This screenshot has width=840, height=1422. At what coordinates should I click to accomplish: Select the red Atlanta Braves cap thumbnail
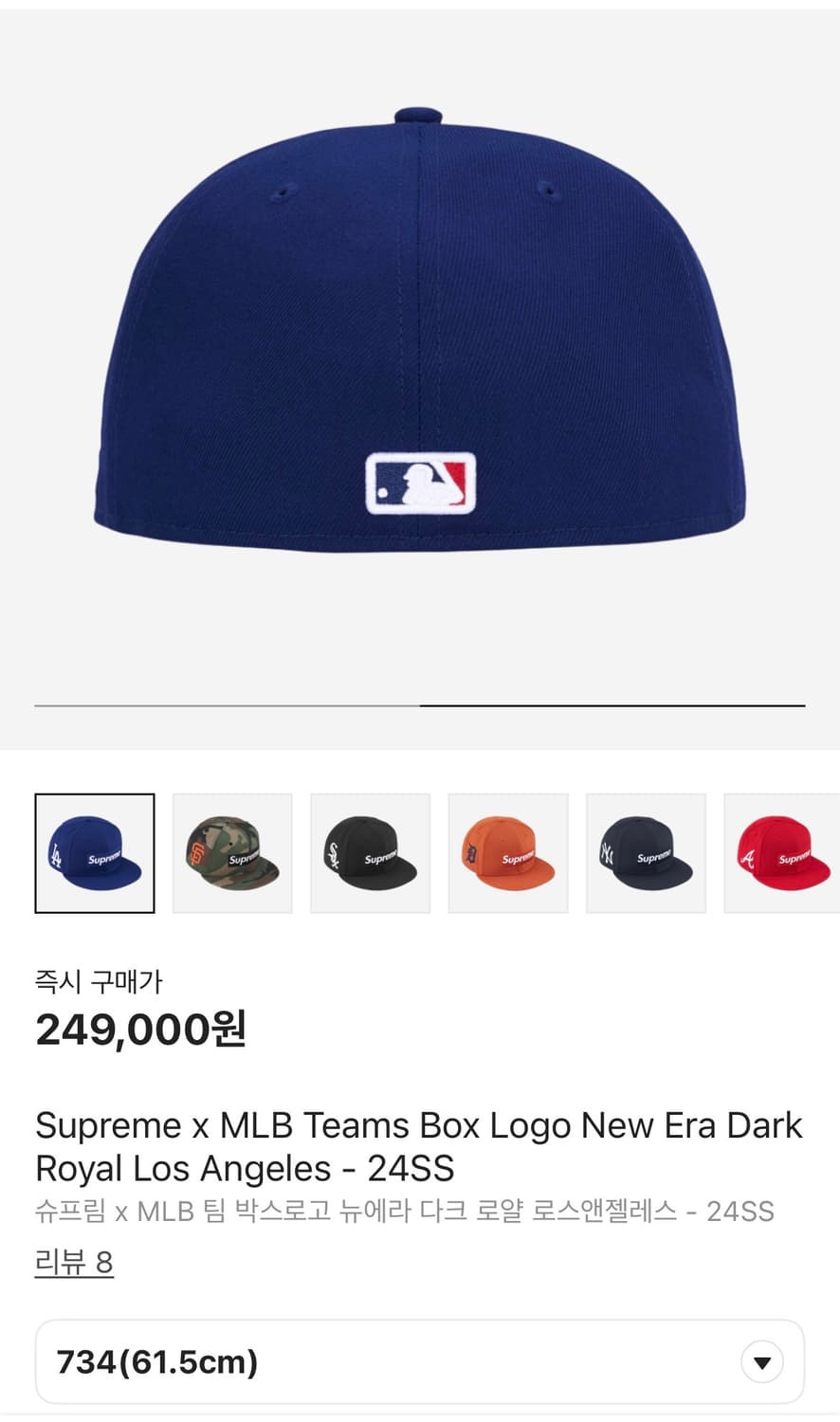pos(783,851)
